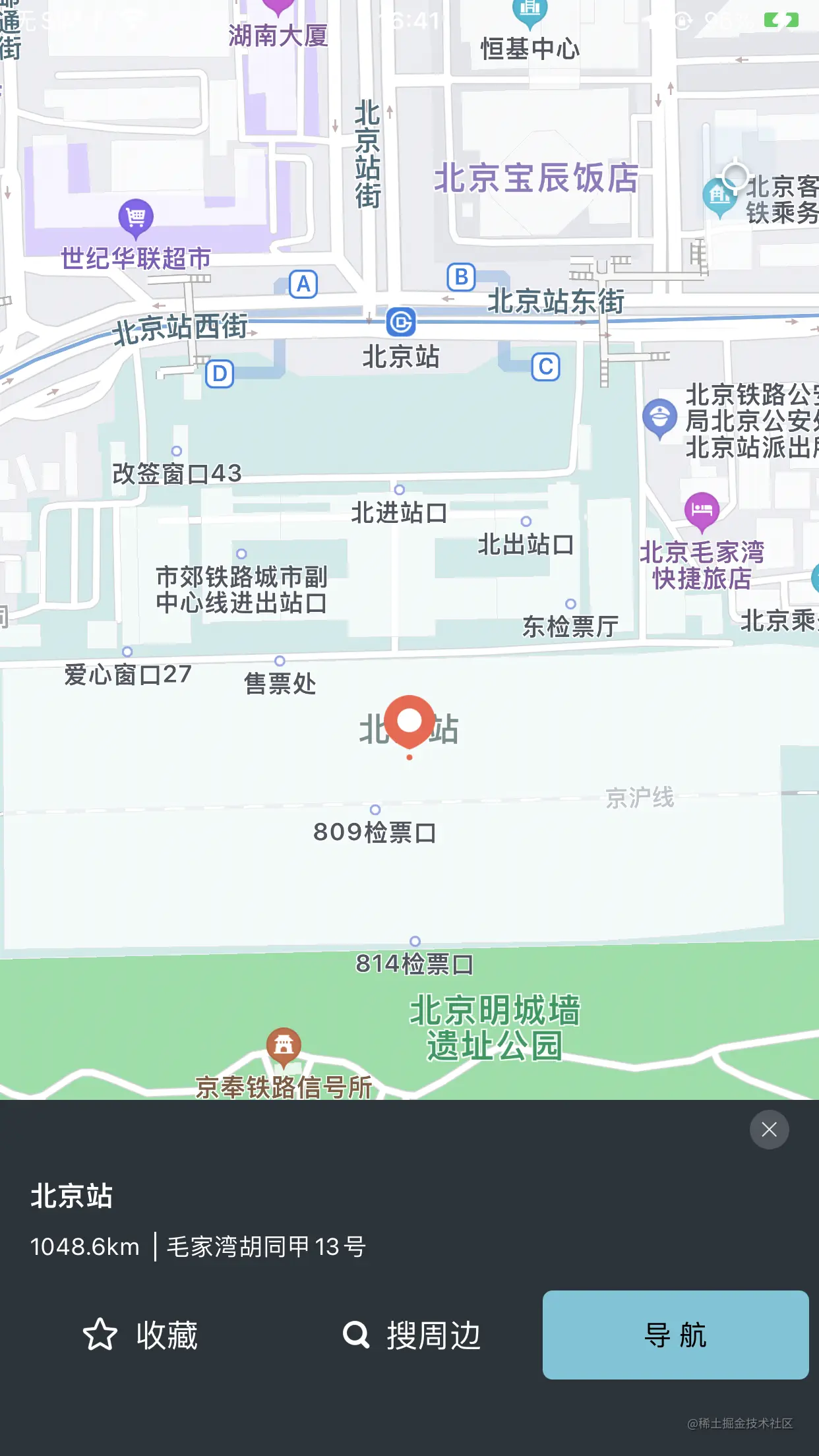Choose subway exit C marker
Screen dimensions: 819x1456
coord(546,367)
